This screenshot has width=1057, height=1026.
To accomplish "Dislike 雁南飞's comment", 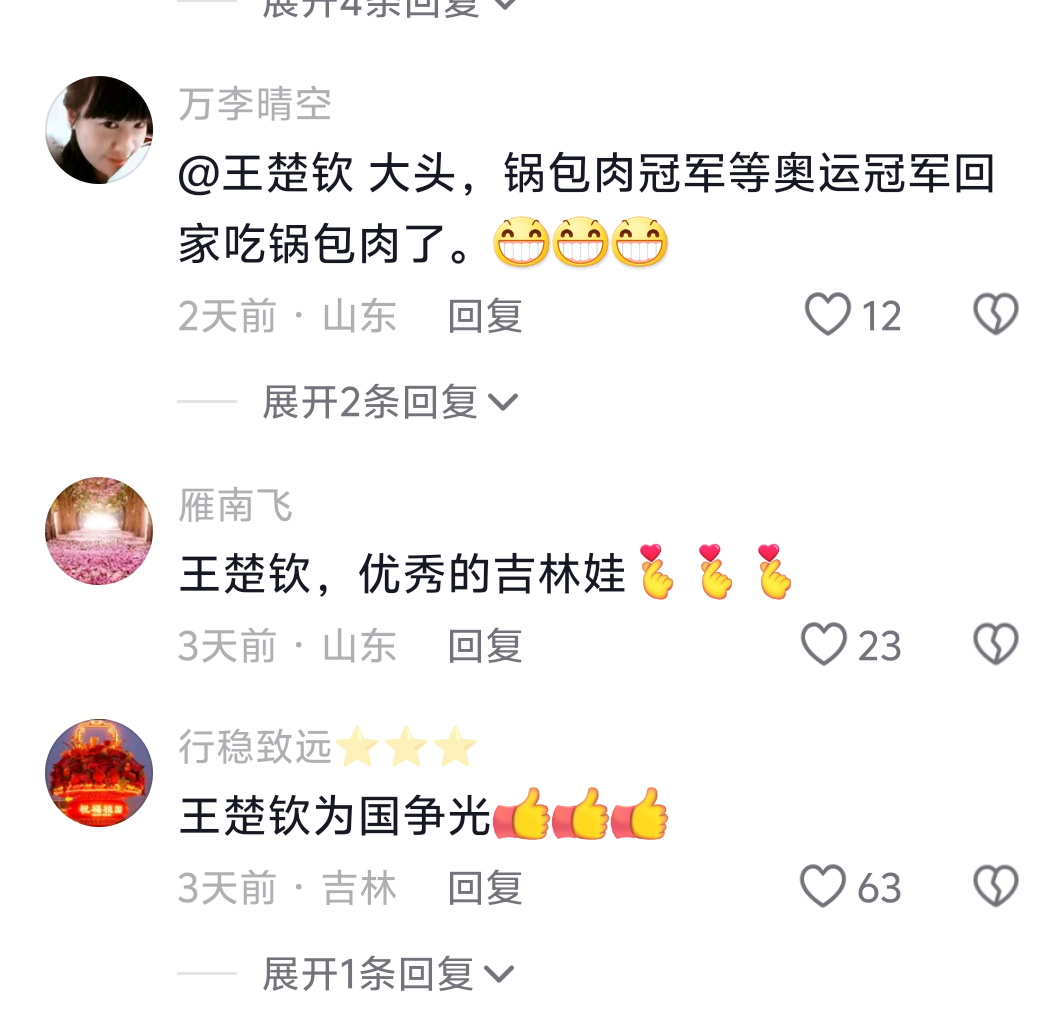I will click(x=995, y=645).
